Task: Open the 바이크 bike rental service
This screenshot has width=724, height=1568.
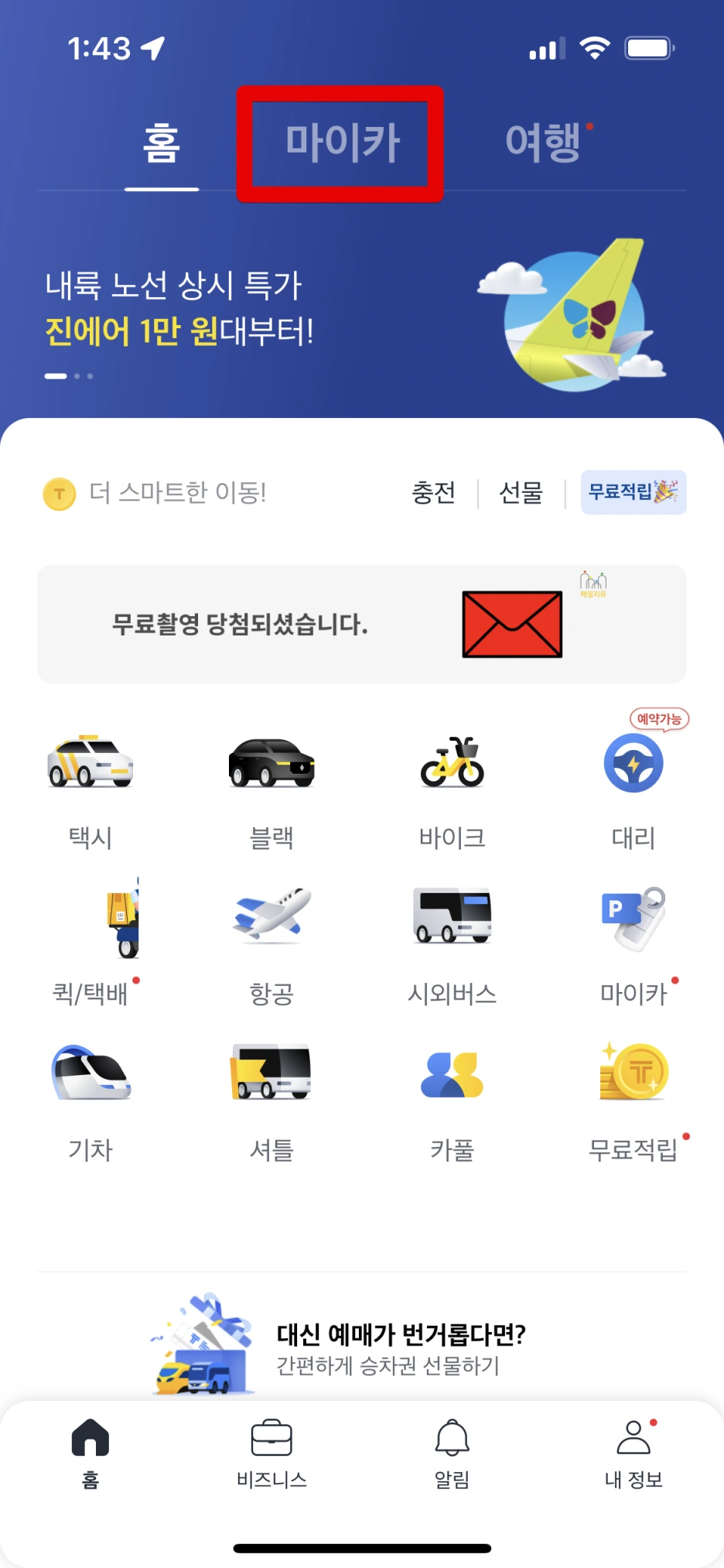Action: 452,782
